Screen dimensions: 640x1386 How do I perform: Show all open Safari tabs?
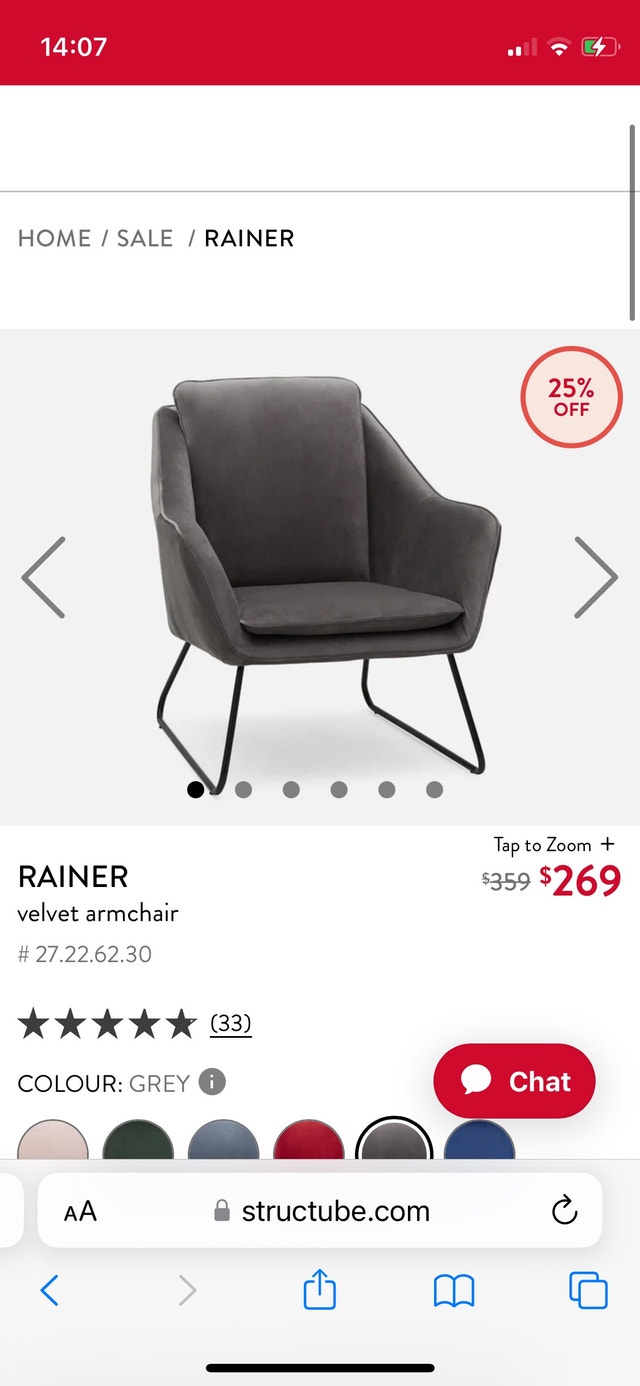[588, 1291]
